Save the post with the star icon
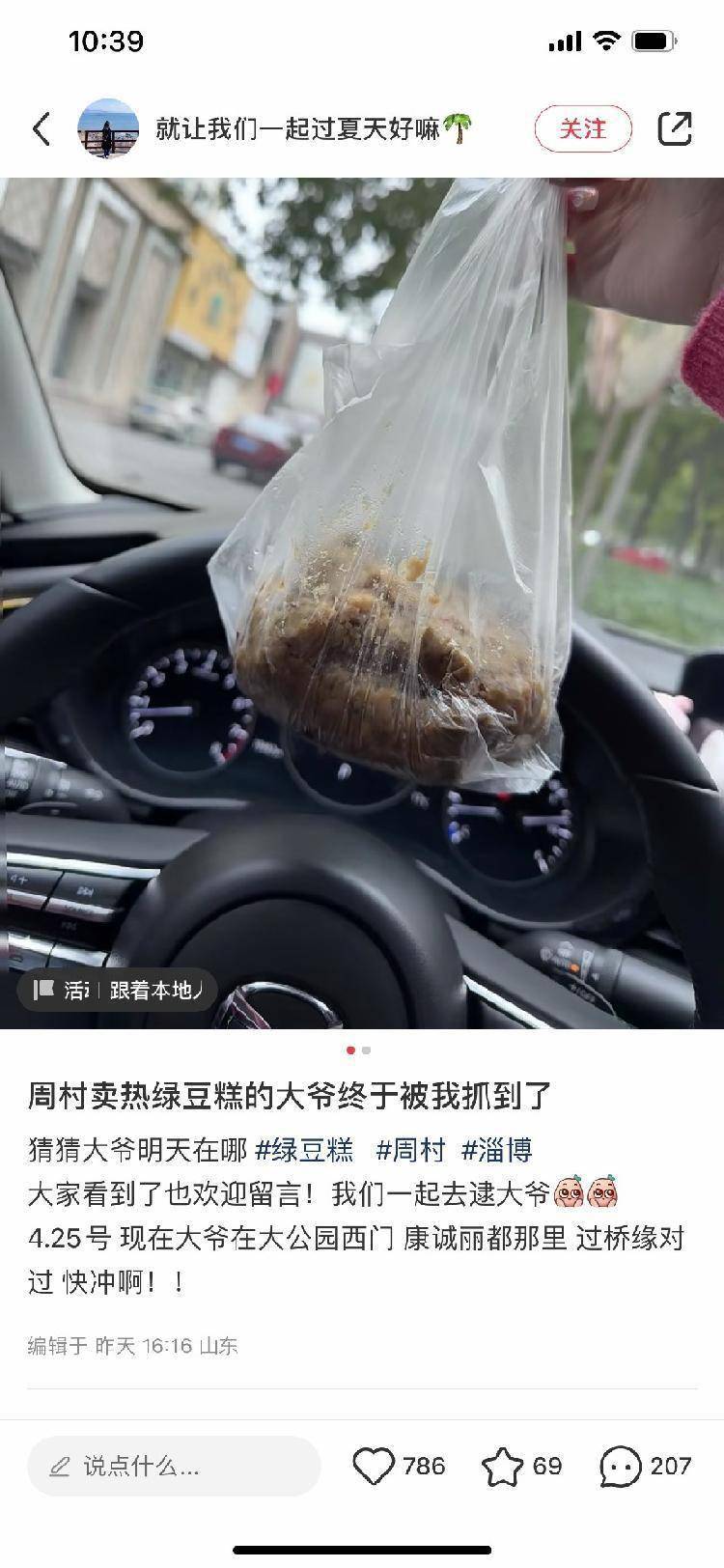 point(502,1467)
